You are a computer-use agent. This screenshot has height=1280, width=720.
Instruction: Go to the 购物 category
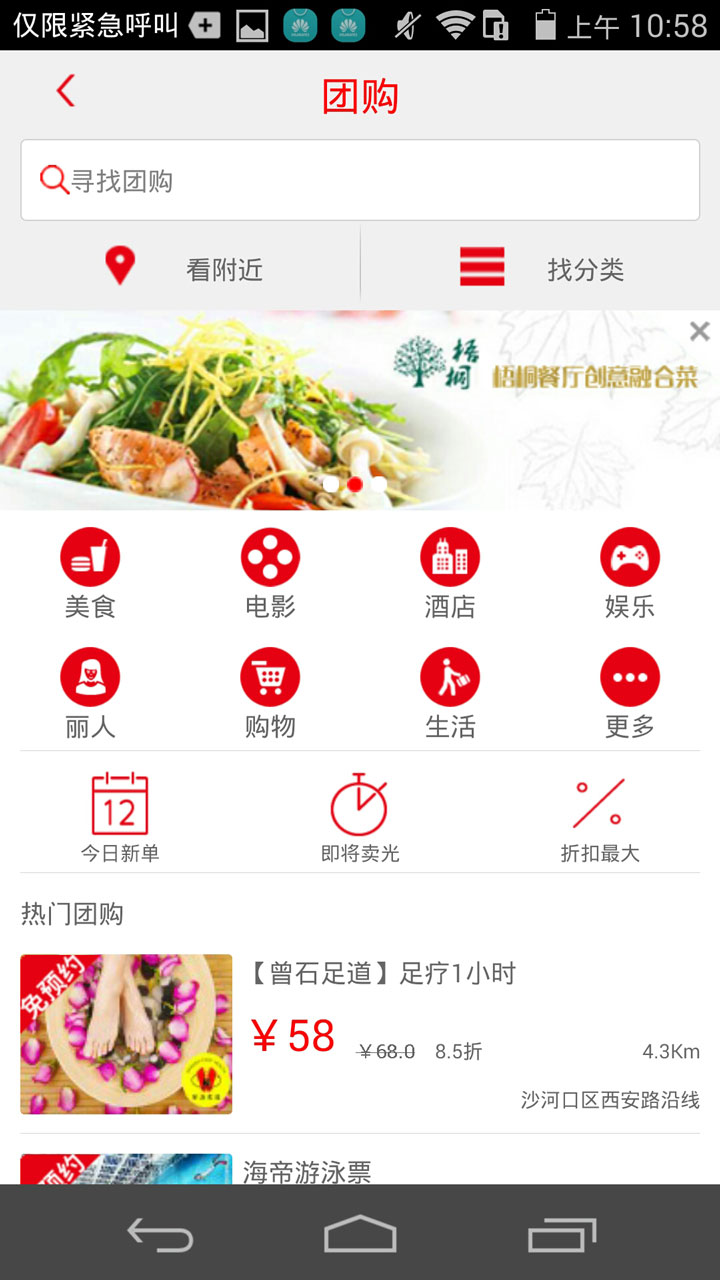click(270, 693)
